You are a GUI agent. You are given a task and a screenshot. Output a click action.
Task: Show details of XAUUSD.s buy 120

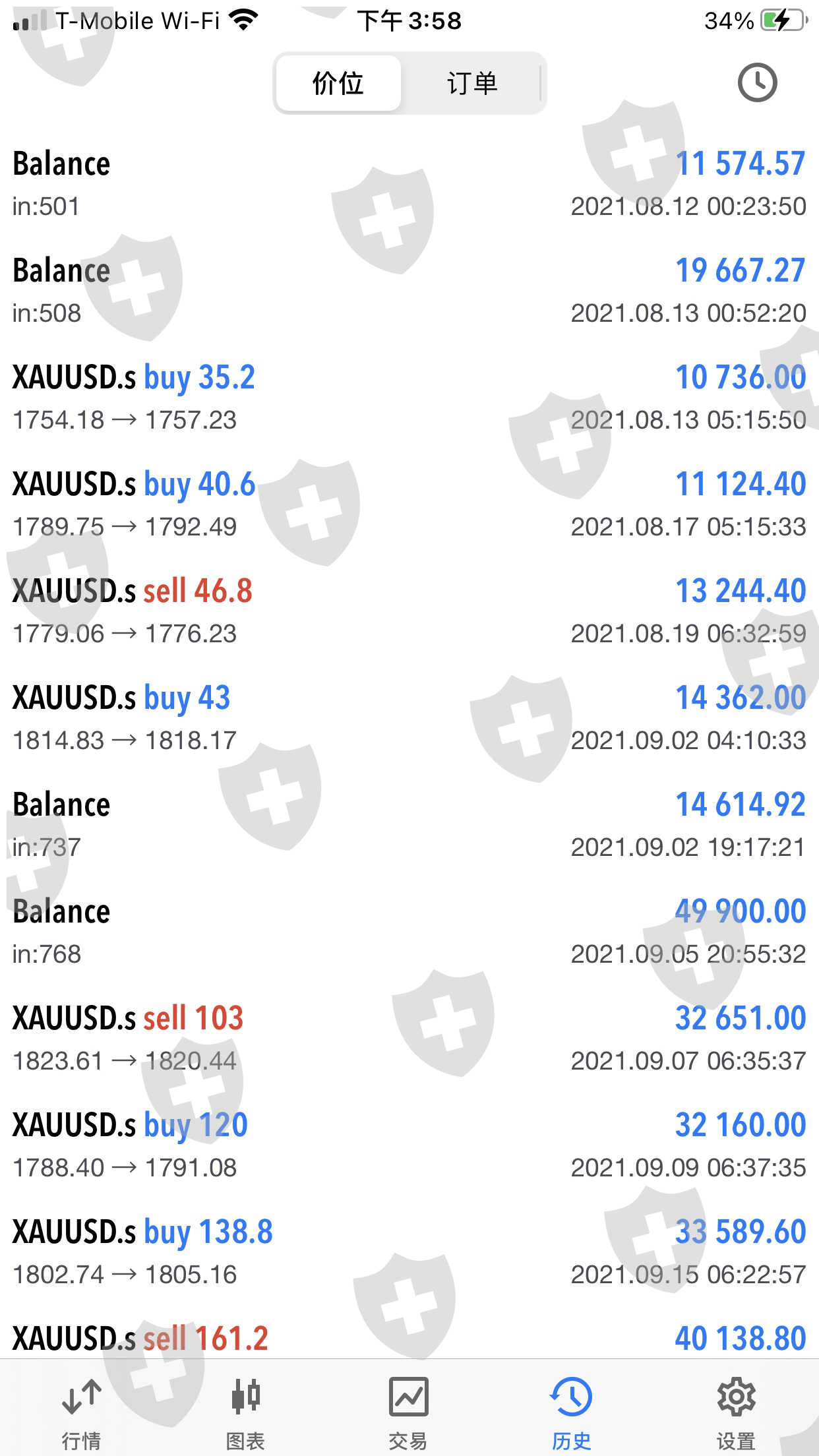click(x=409, y=1145)
